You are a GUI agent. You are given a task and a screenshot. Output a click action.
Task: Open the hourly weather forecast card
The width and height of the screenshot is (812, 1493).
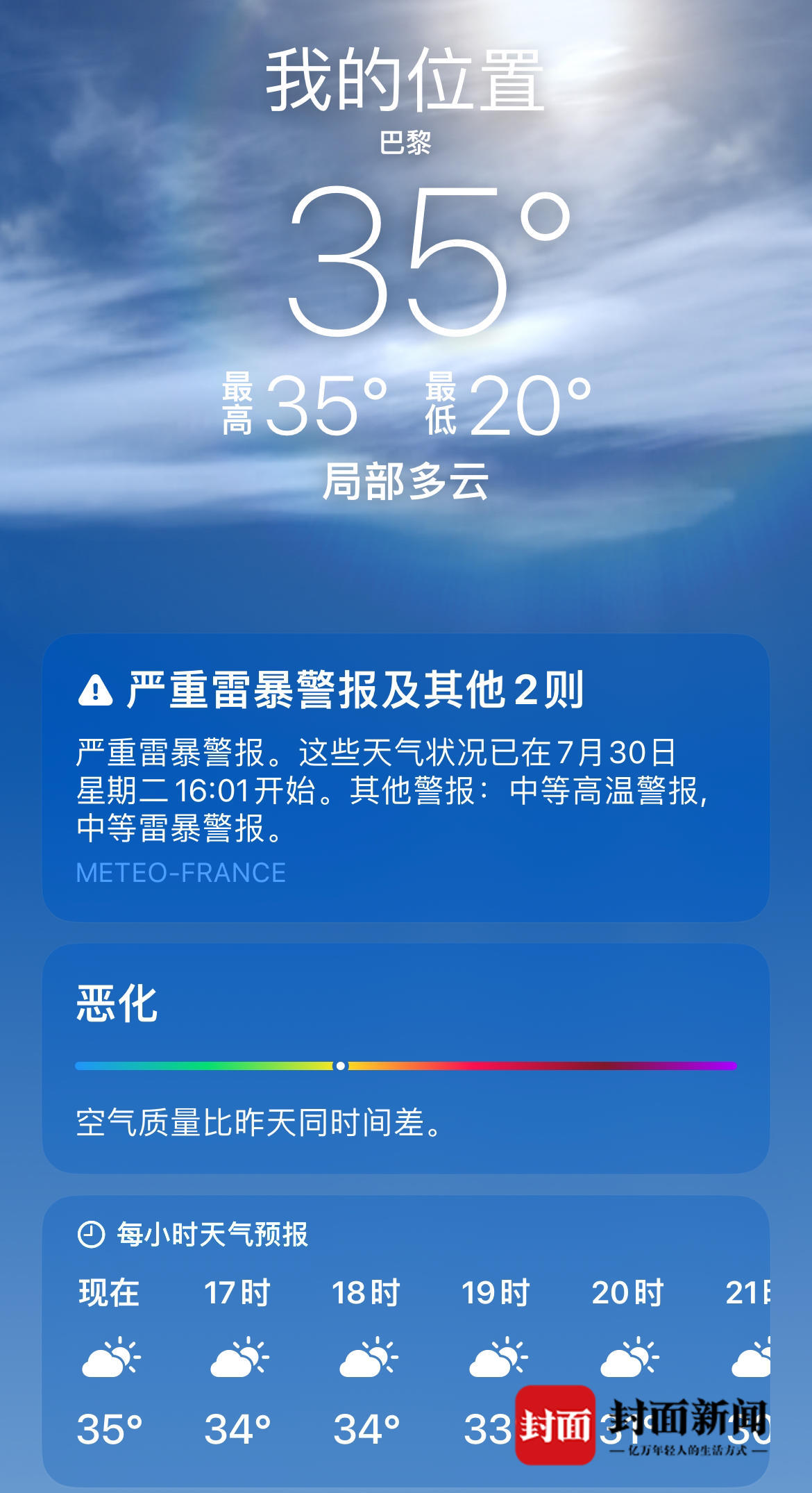406,1340
